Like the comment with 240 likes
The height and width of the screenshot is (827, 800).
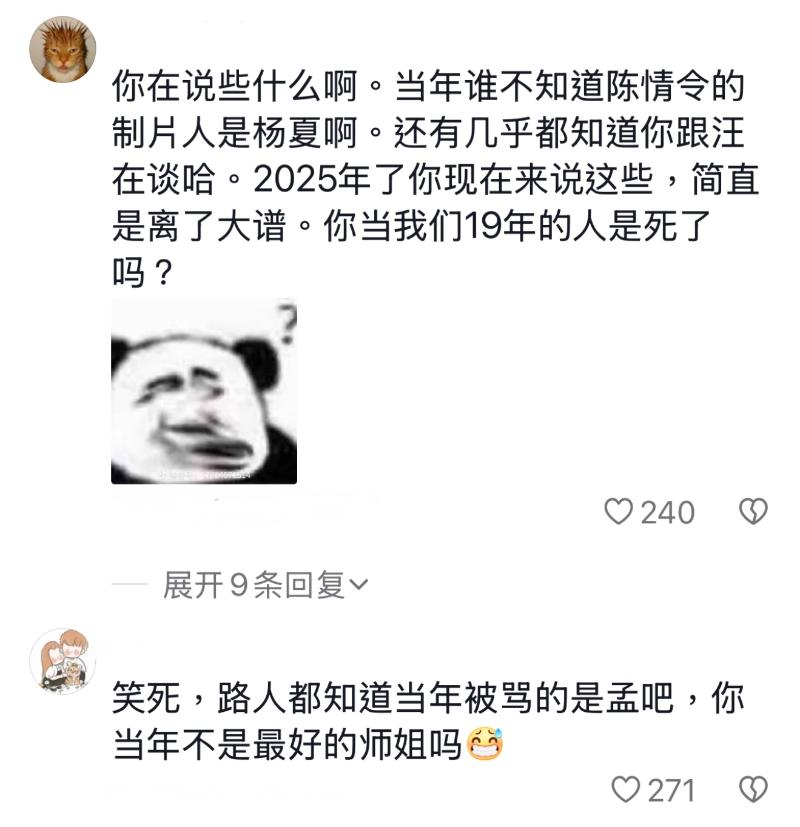[620, 512]
